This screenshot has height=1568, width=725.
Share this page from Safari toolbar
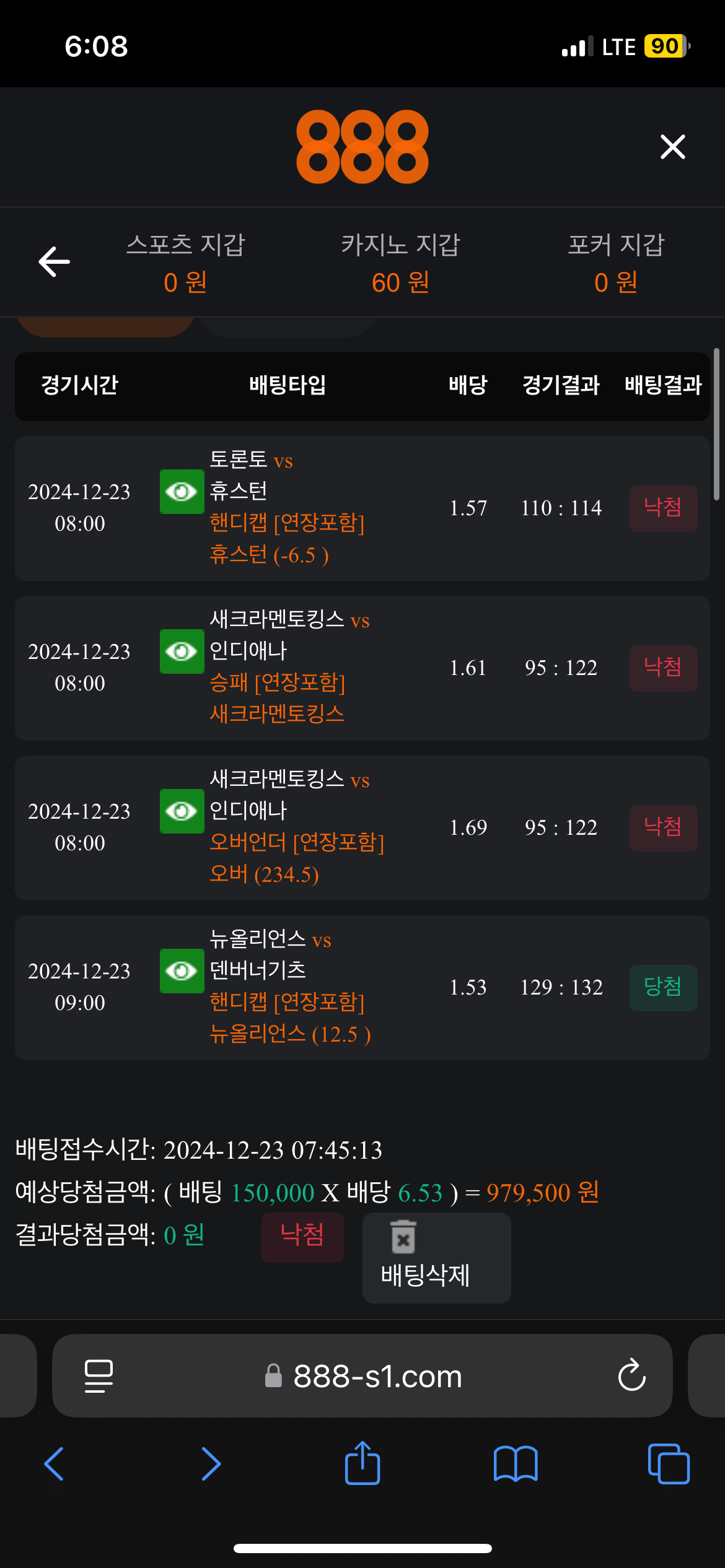362,1464
